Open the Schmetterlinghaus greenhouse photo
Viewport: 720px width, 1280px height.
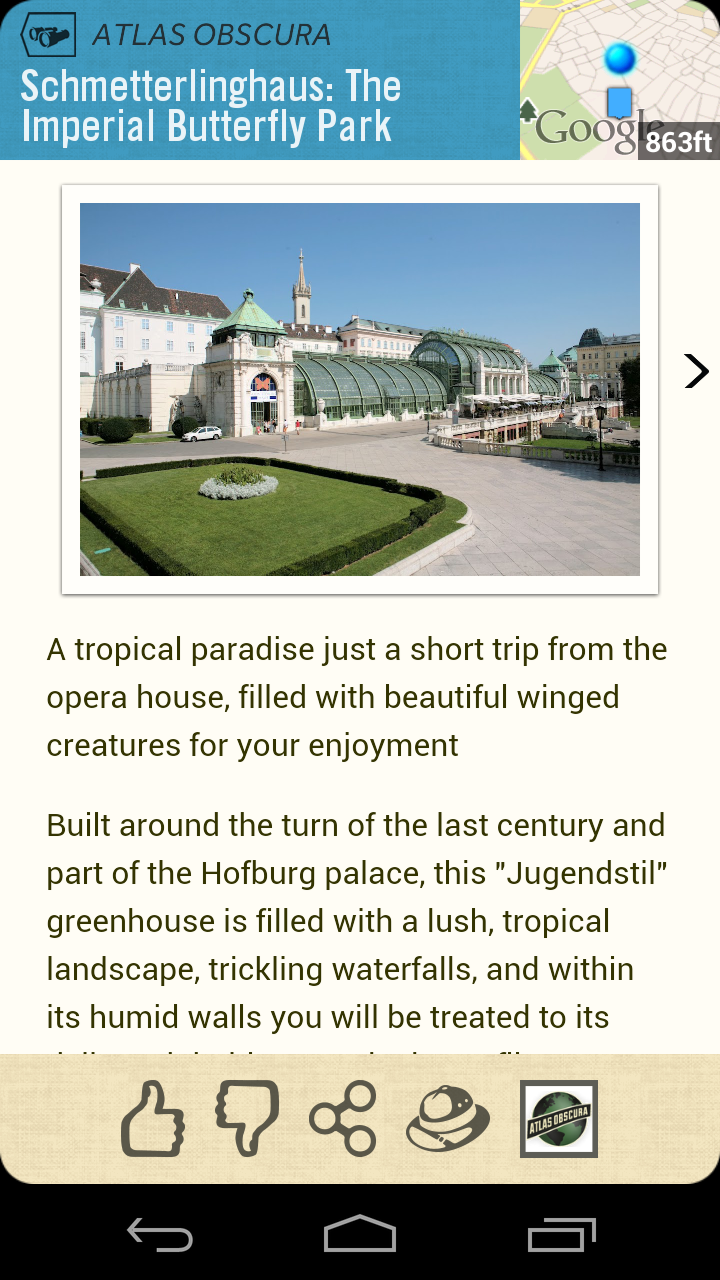pyautogui.click(x=360, y=389)
